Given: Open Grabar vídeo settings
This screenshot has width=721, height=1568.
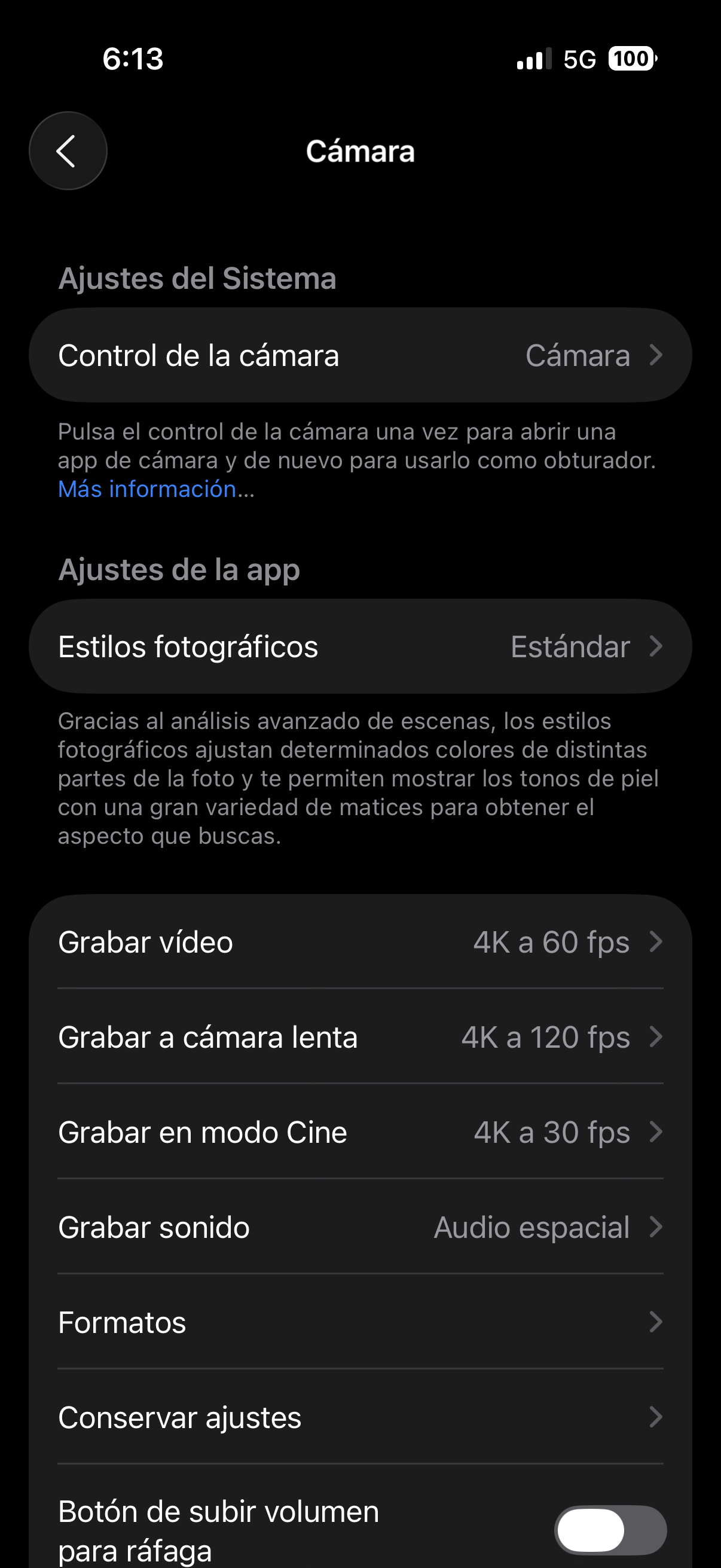Looking at the screenshot, I should (x=360, y=942).
